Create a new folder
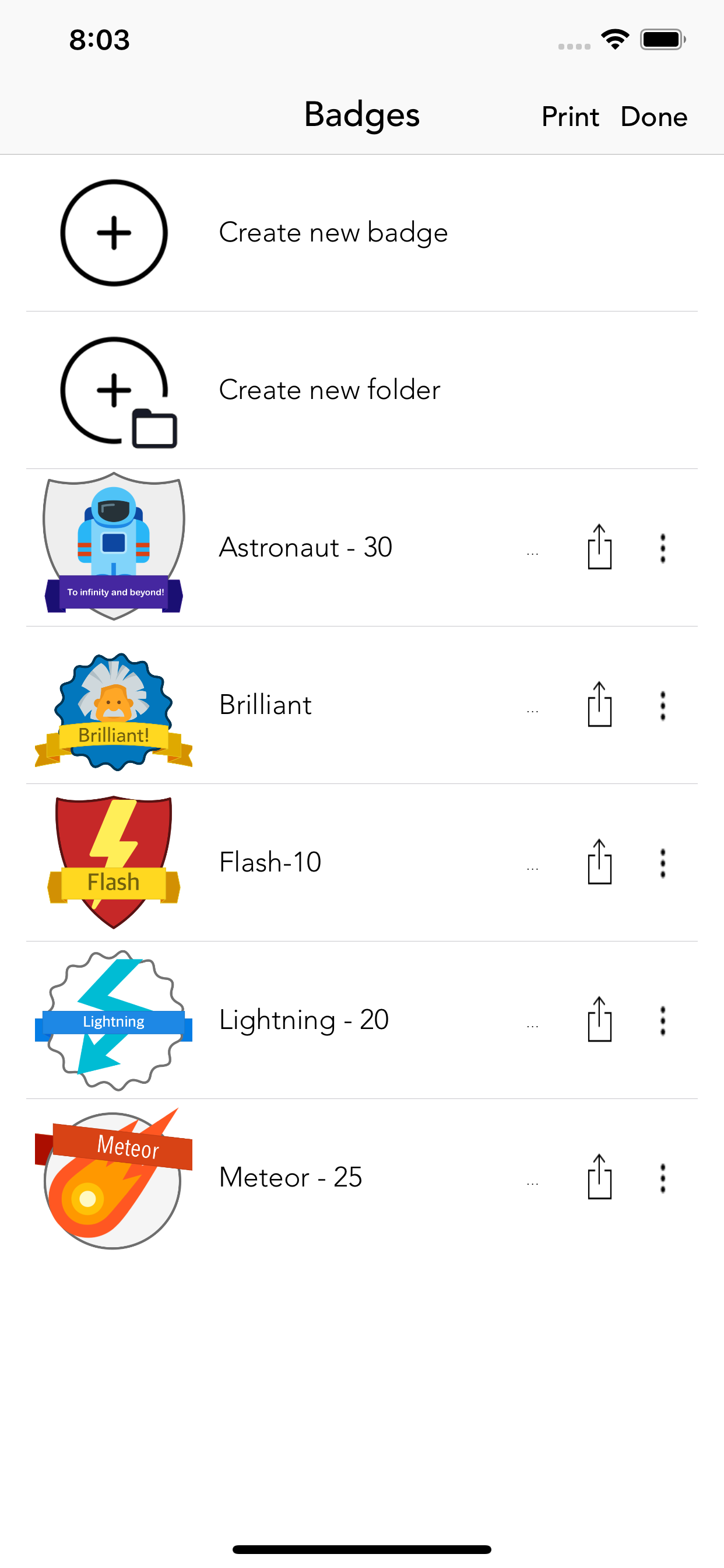The width and height of the screenshot is (724, 1568). [362, 390]
